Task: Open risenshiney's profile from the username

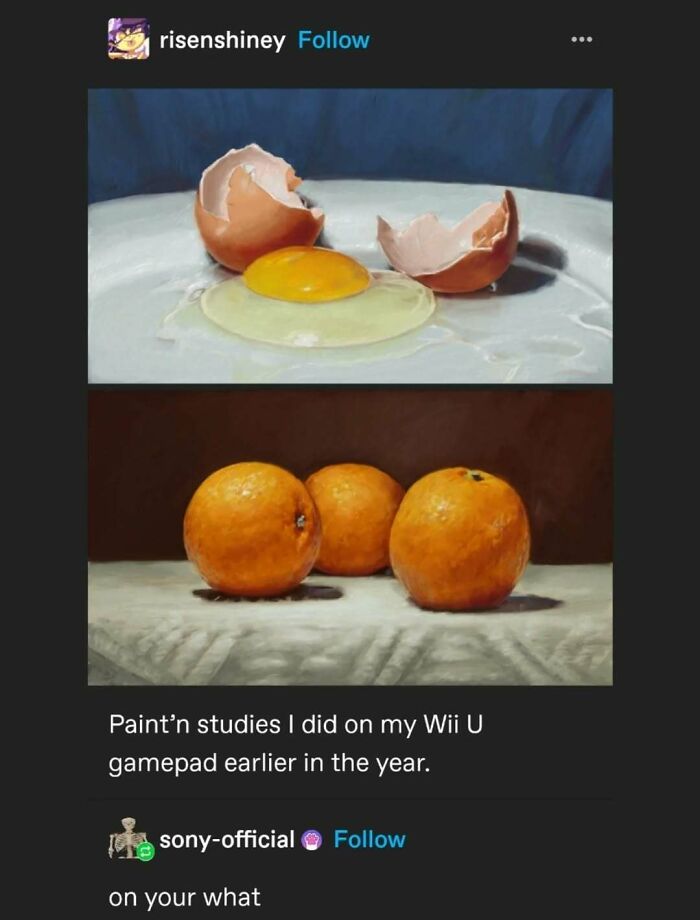Action: (x=222, y=40)
